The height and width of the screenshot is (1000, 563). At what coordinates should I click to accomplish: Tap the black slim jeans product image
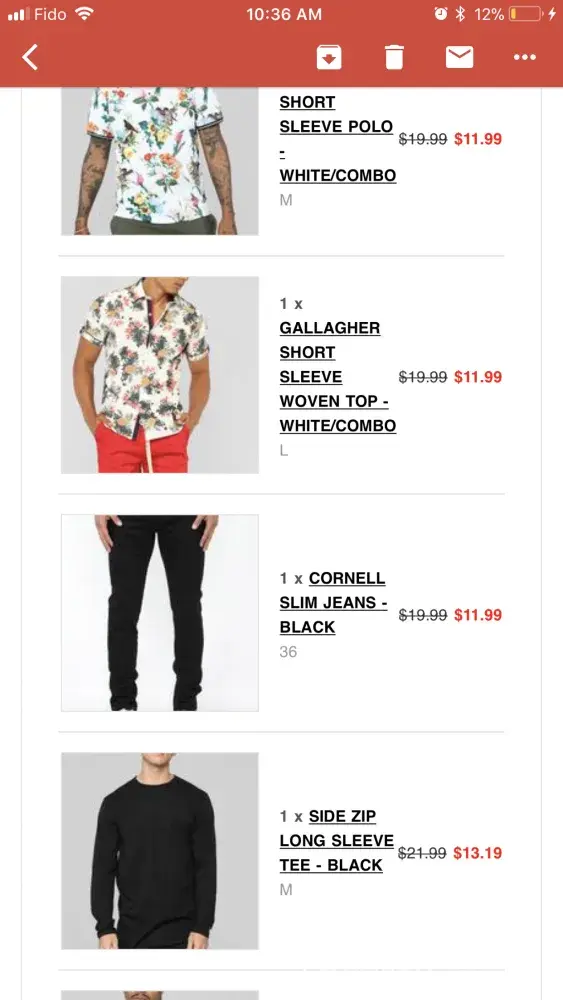pyautogui.click(x=160, y=613)
